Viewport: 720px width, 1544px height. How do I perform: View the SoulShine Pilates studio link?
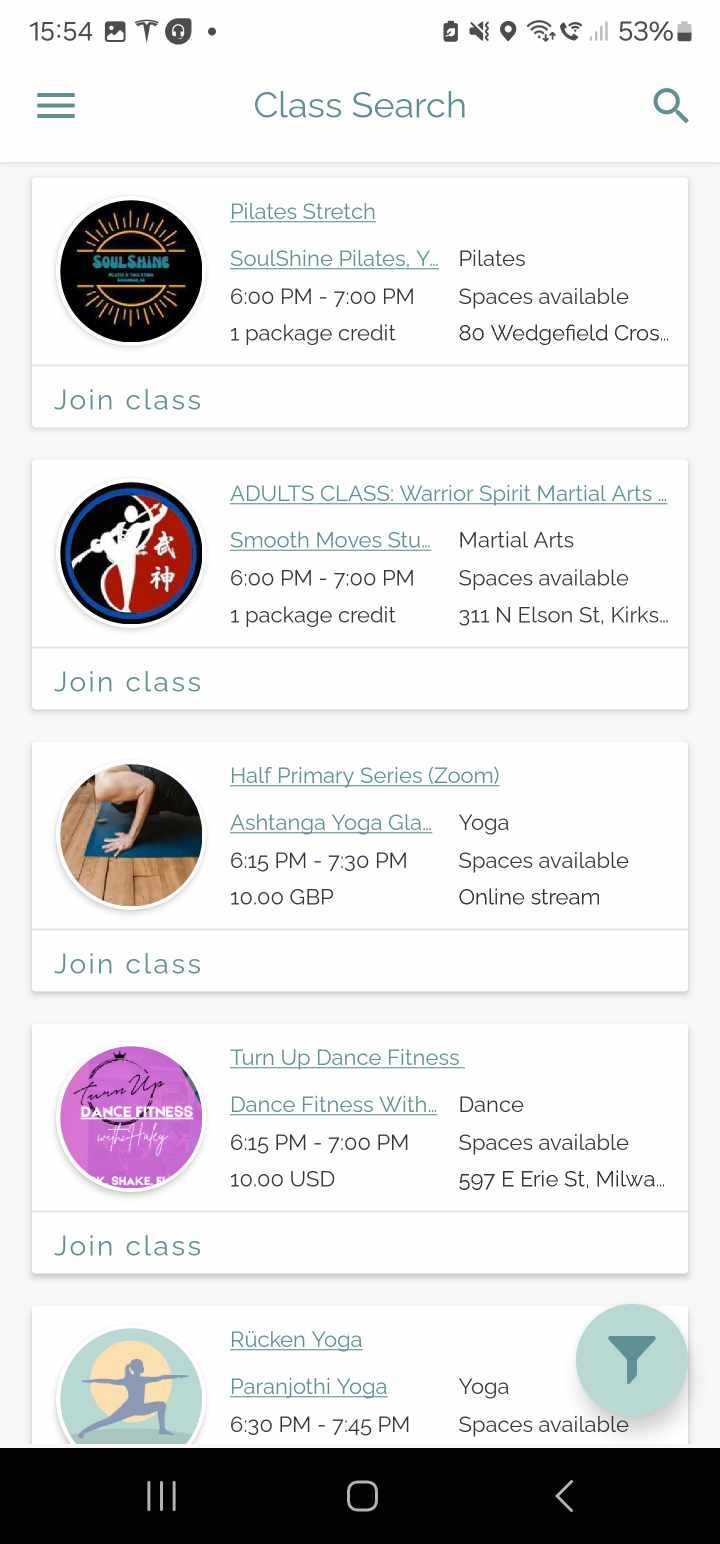[x=334, y=259]
